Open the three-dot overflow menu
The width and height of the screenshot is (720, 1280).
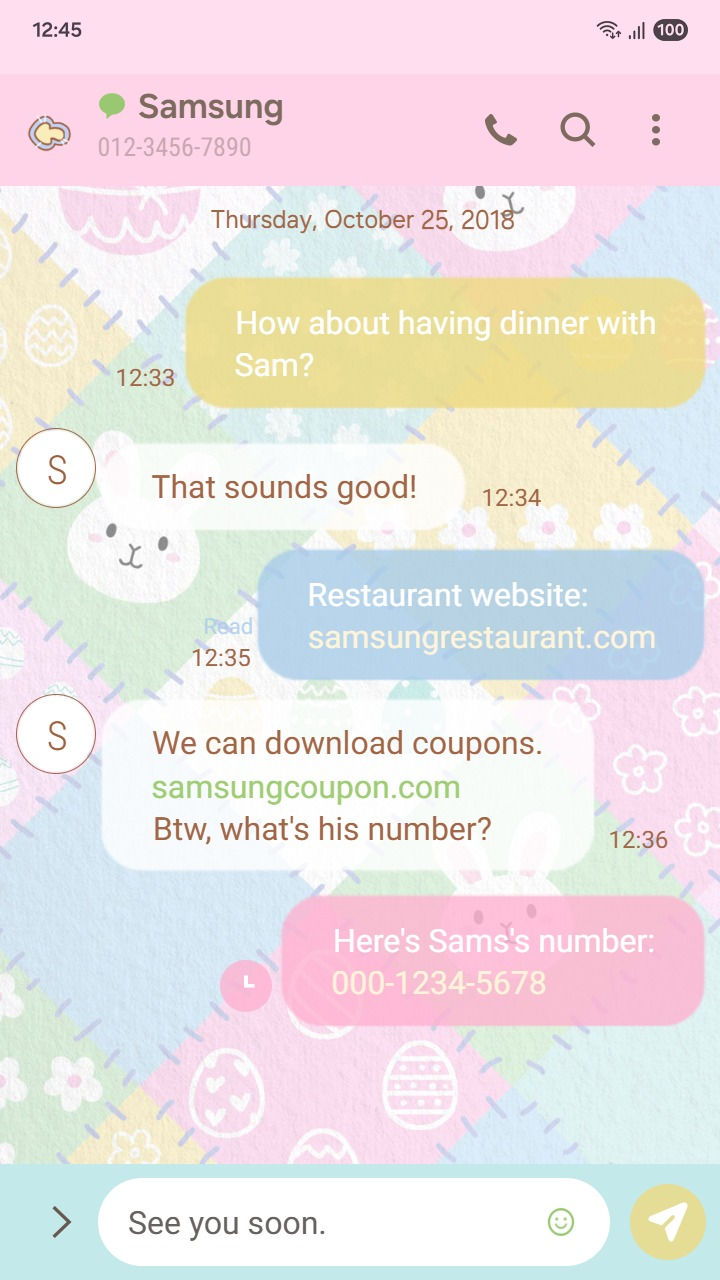[655, 130]
